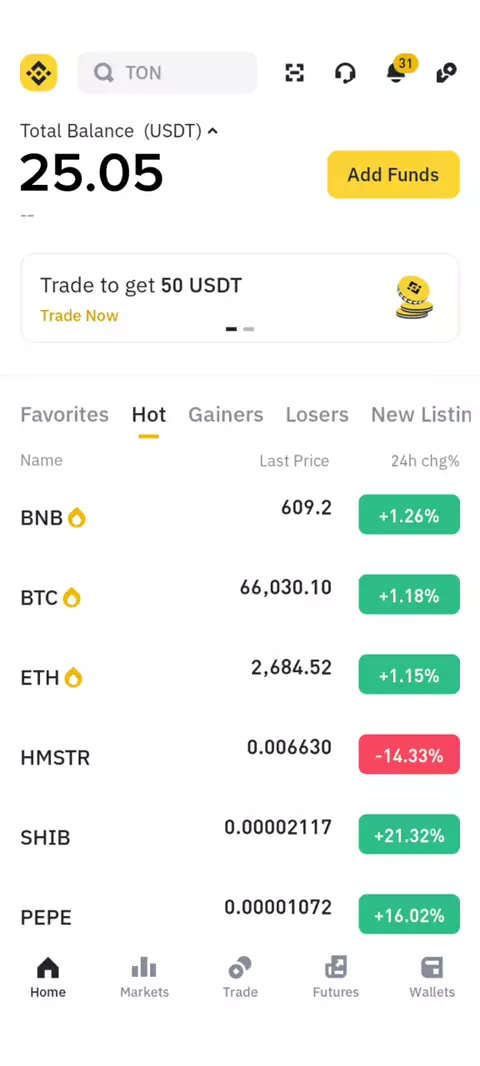Open the HMSTR row

coord(240,755)
